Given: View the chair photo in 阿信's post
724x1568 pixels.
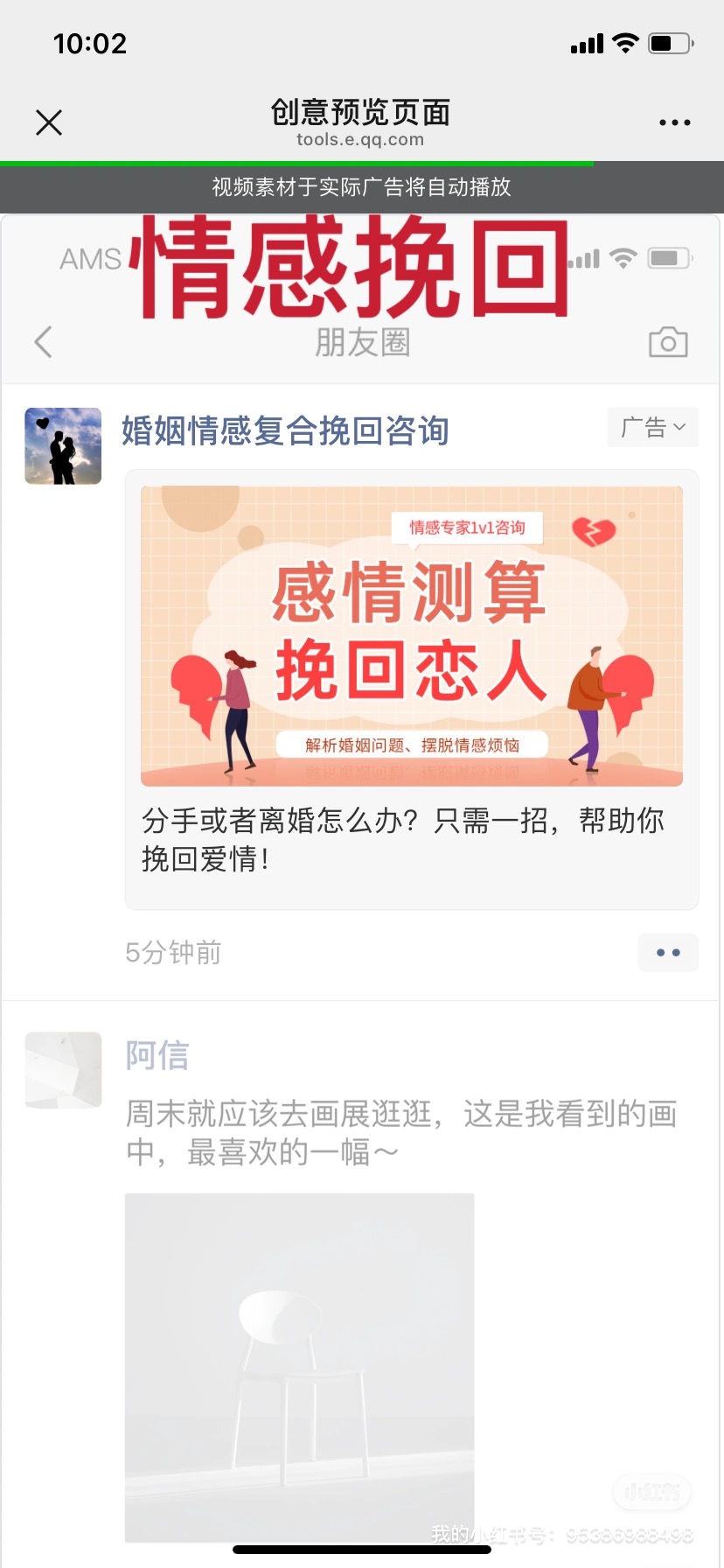Looking at the screenshot, I should 300,1367.
